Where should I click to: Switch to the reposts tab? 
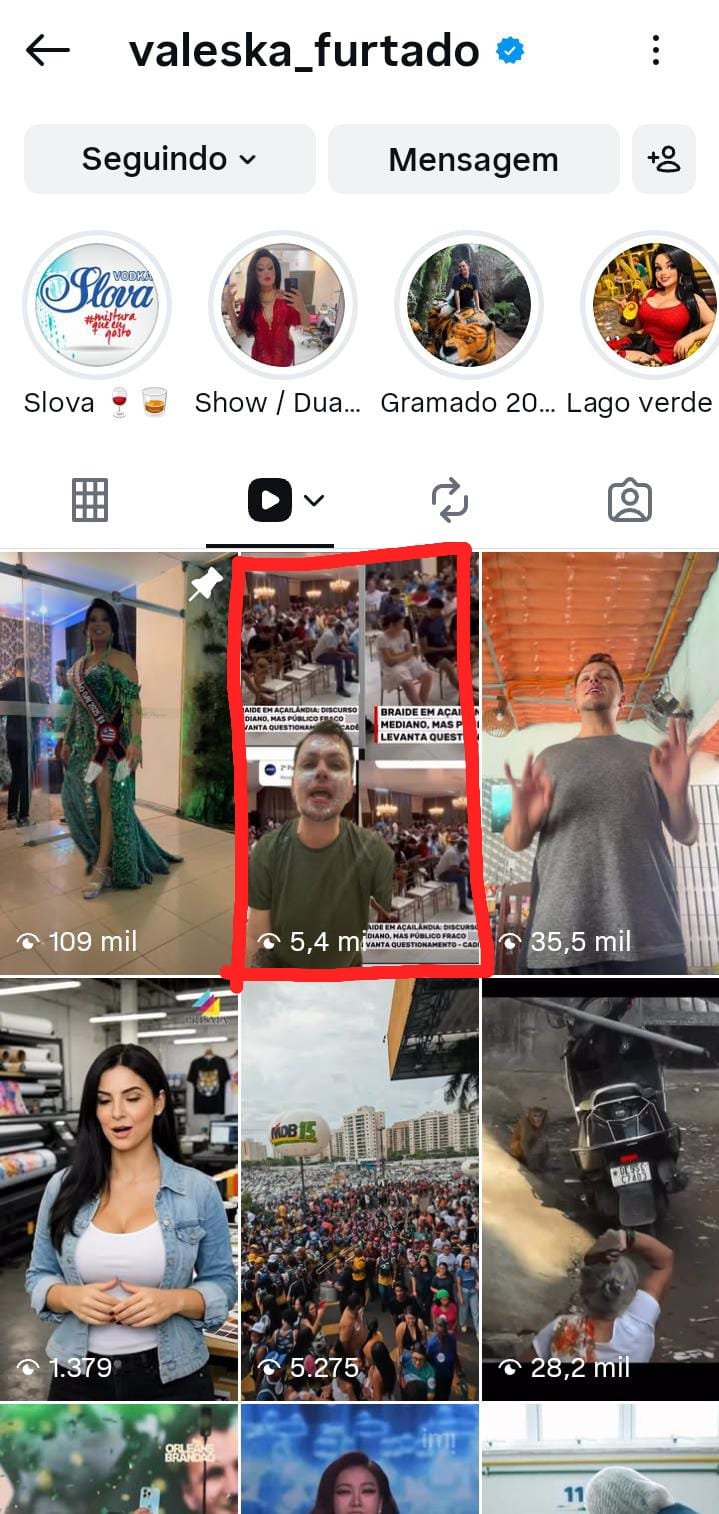(x=450, y=500)
